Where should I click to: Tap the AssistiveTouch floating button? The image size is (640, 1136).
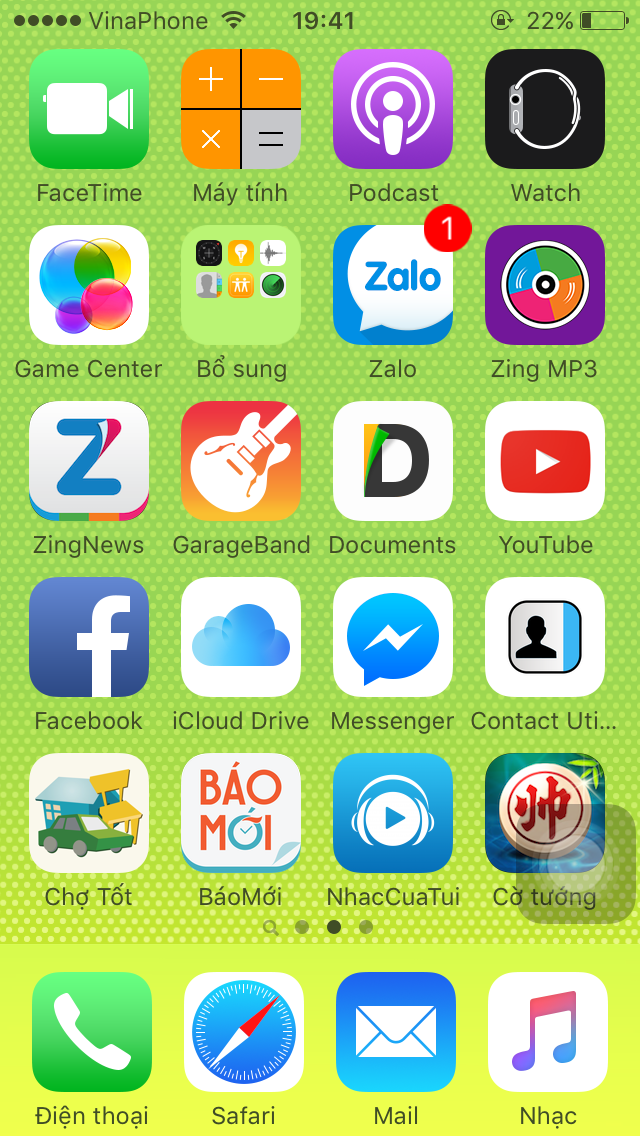pyautogui.click(x=577, y=862)
